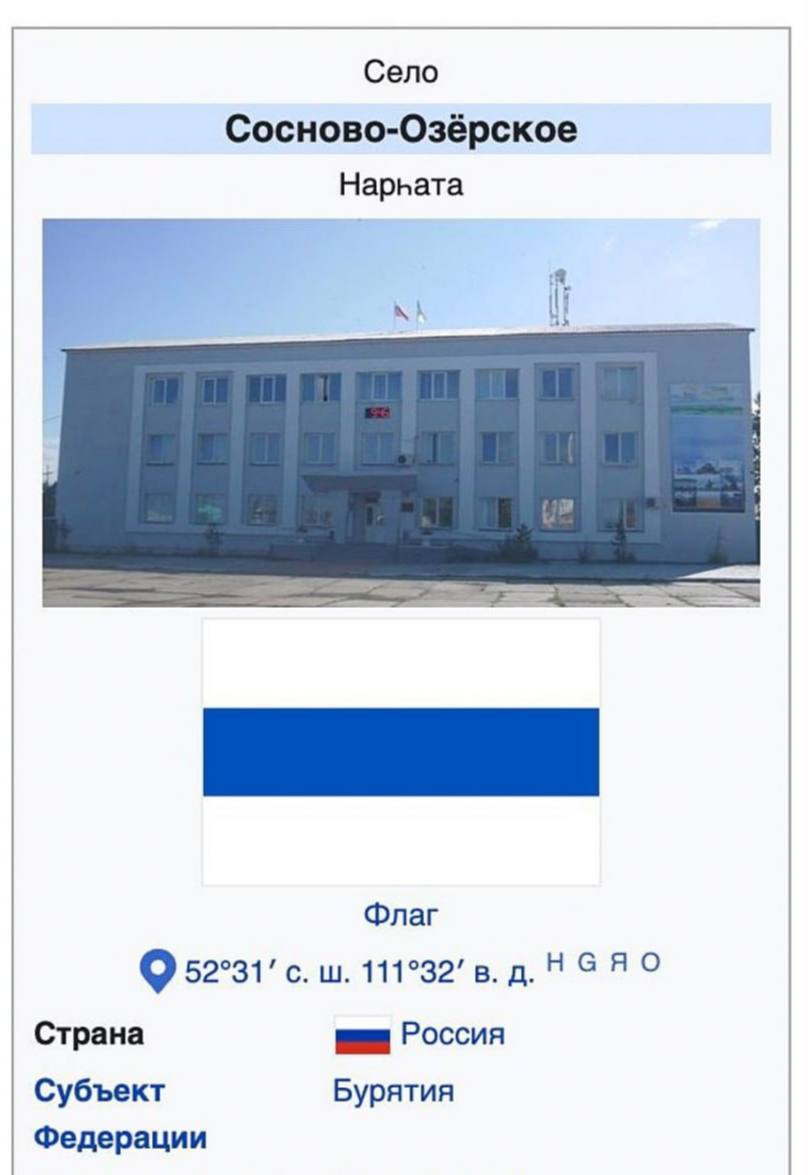Open the white-blue-white flag image
This screenshot has height=1175, width=808.
pos(400,751)
